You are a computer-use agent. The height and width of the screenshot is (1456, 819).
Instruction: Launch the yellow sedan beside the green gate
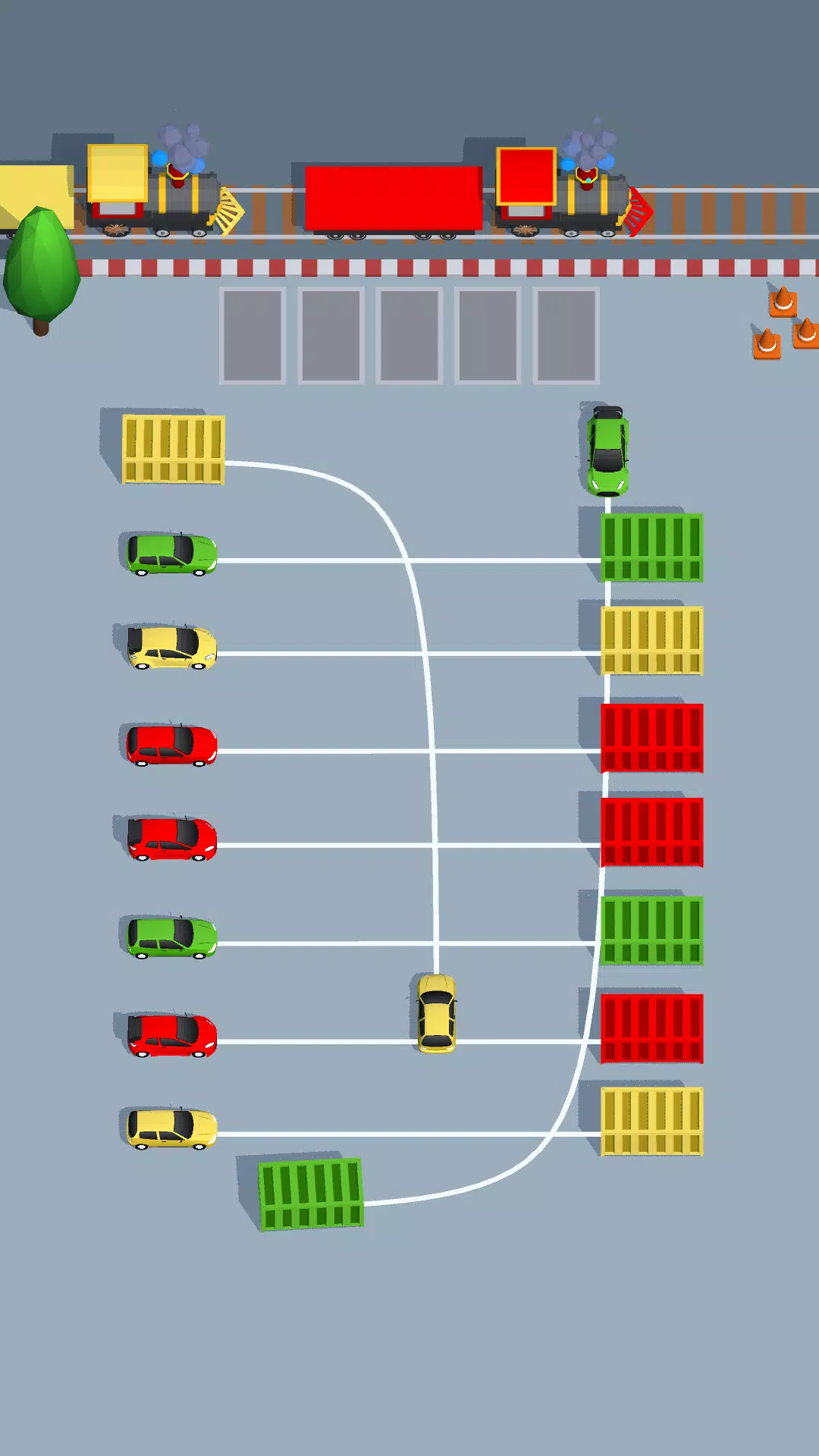(171, 1128)
